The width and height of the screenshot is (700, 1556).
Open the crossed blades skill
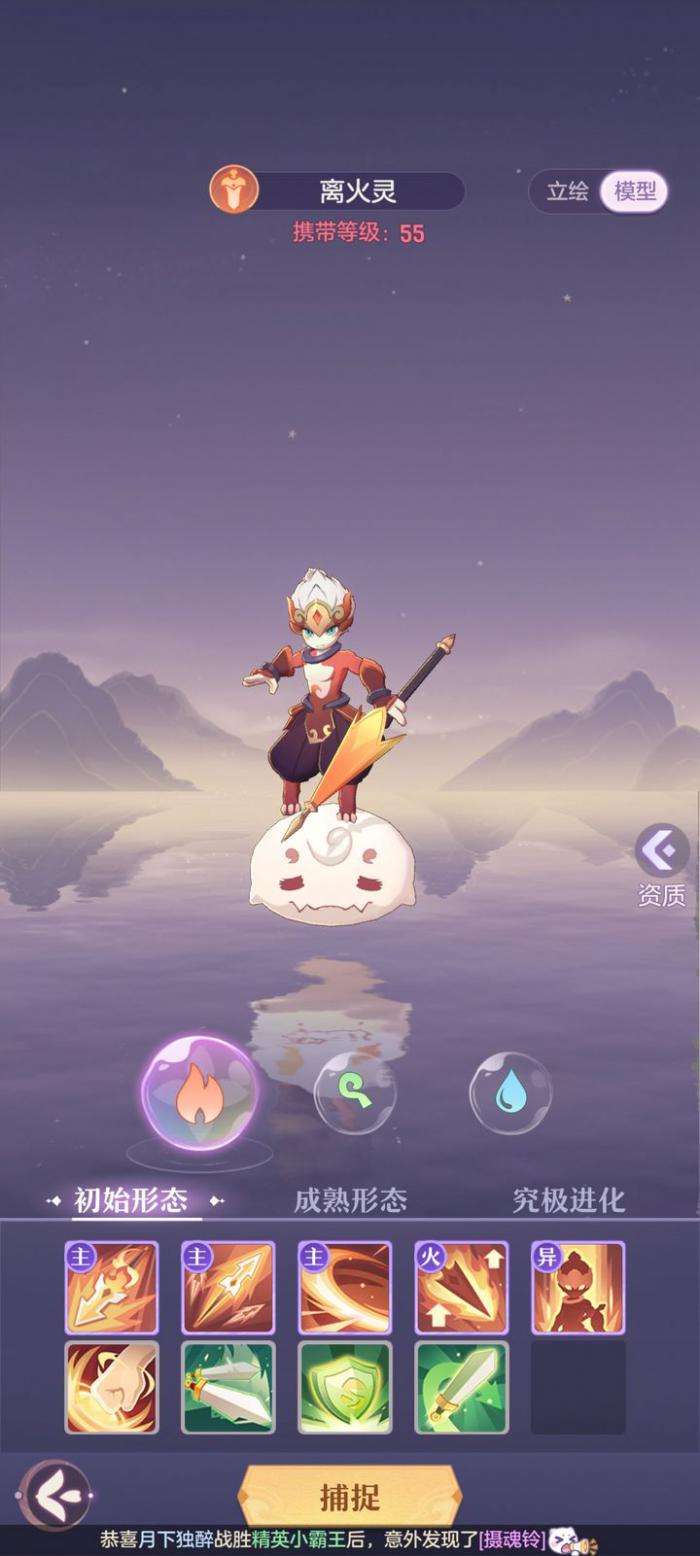click(x=228, y=1387)
